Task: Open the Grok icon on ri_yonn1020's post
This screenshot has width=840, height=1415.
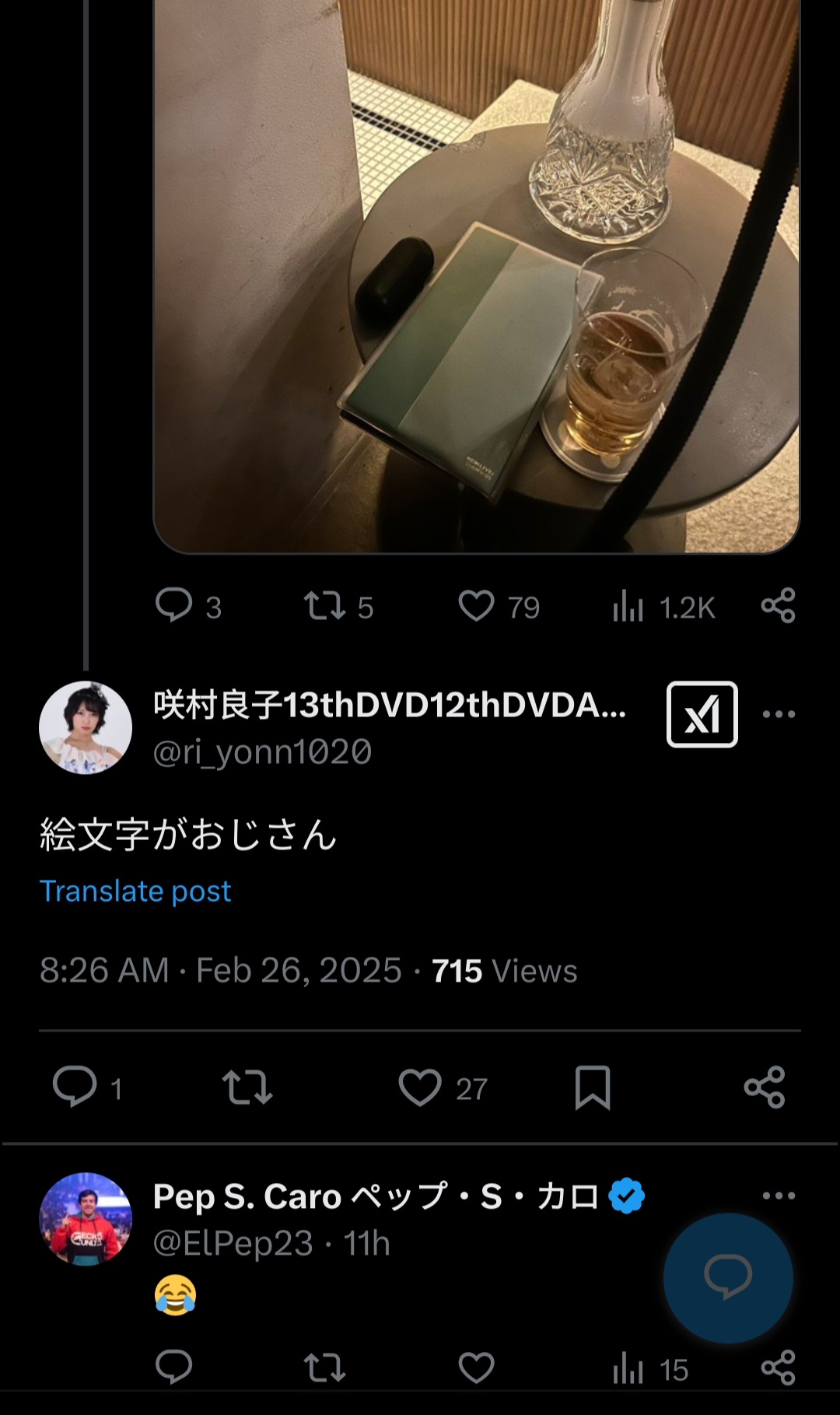Action: coord(702,714)
